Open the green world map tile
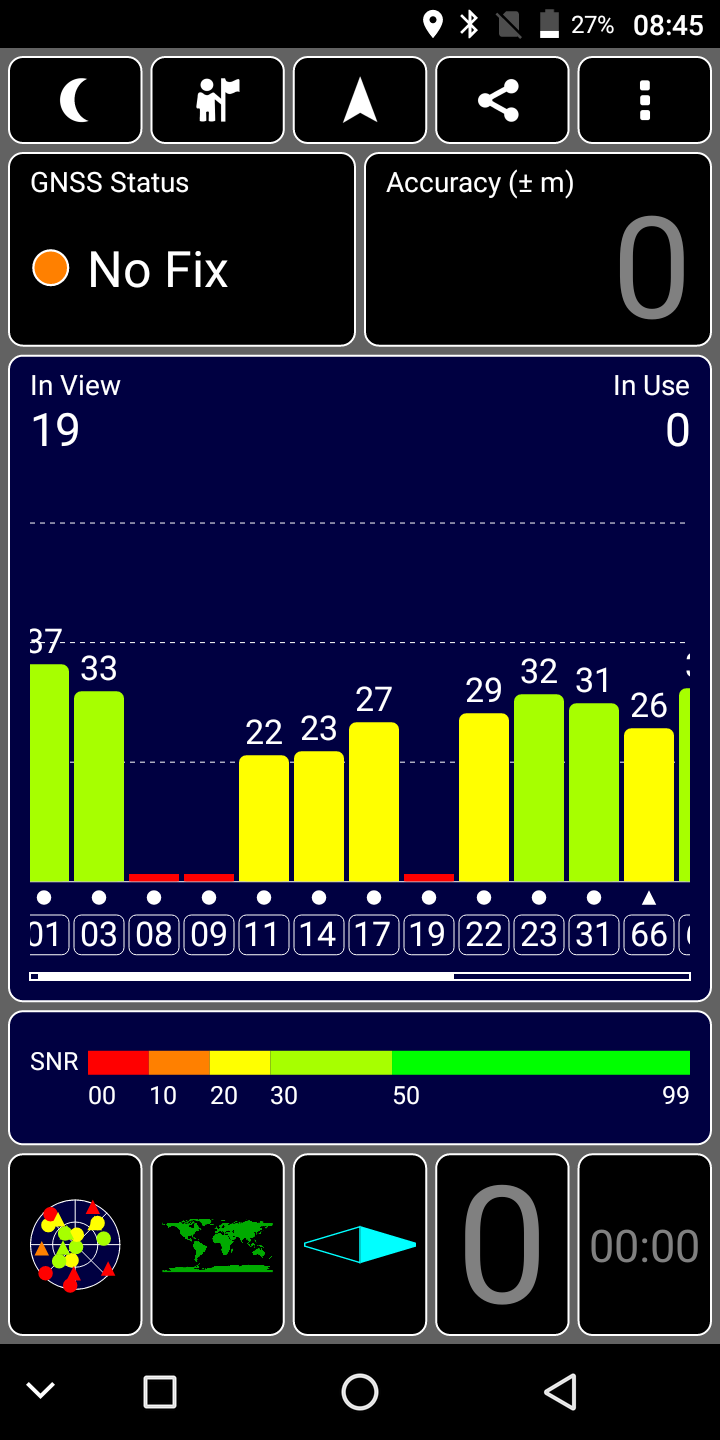 (x=218, y=1244)
